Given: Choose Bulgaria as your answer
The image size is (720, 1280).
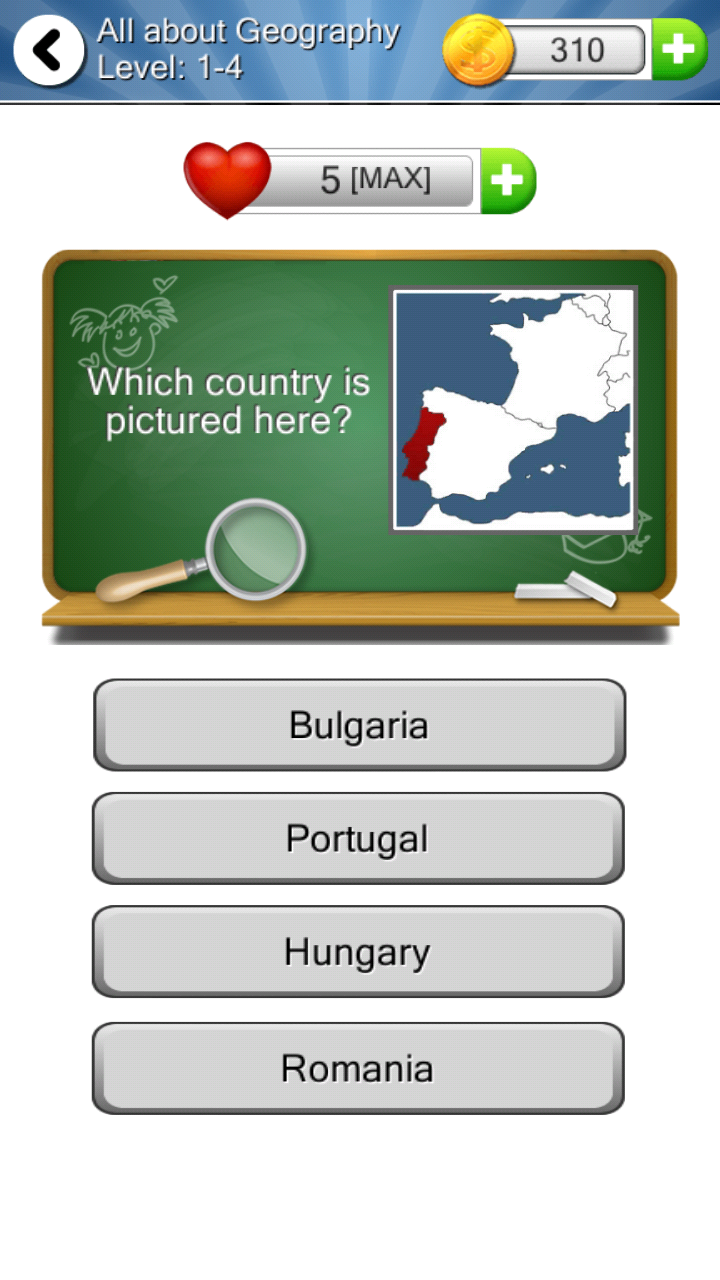Looking at the screenshot, I should (x=358, y=725).
